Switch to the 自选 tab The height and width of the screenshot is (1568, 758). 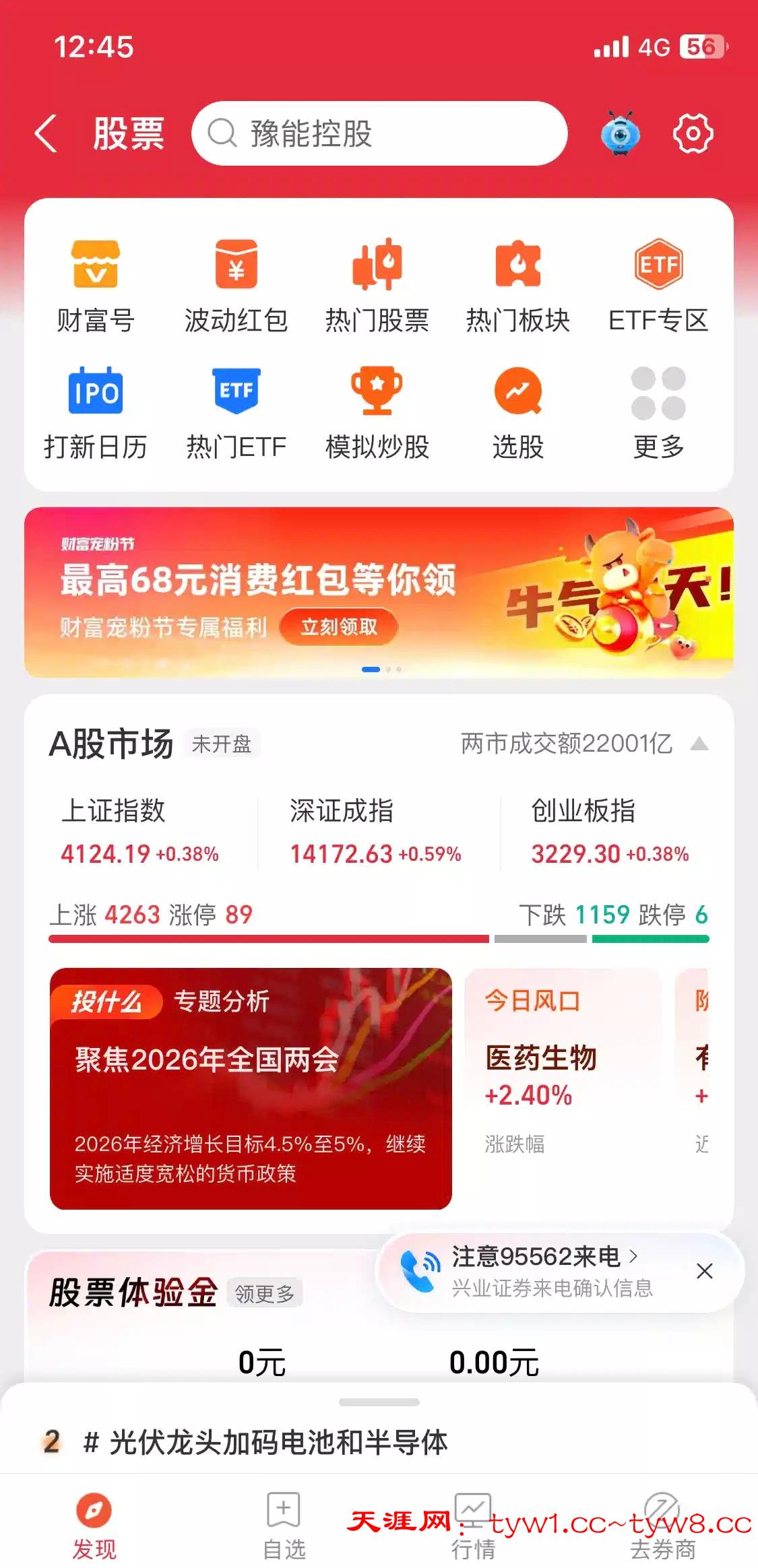pos(284,1525)
